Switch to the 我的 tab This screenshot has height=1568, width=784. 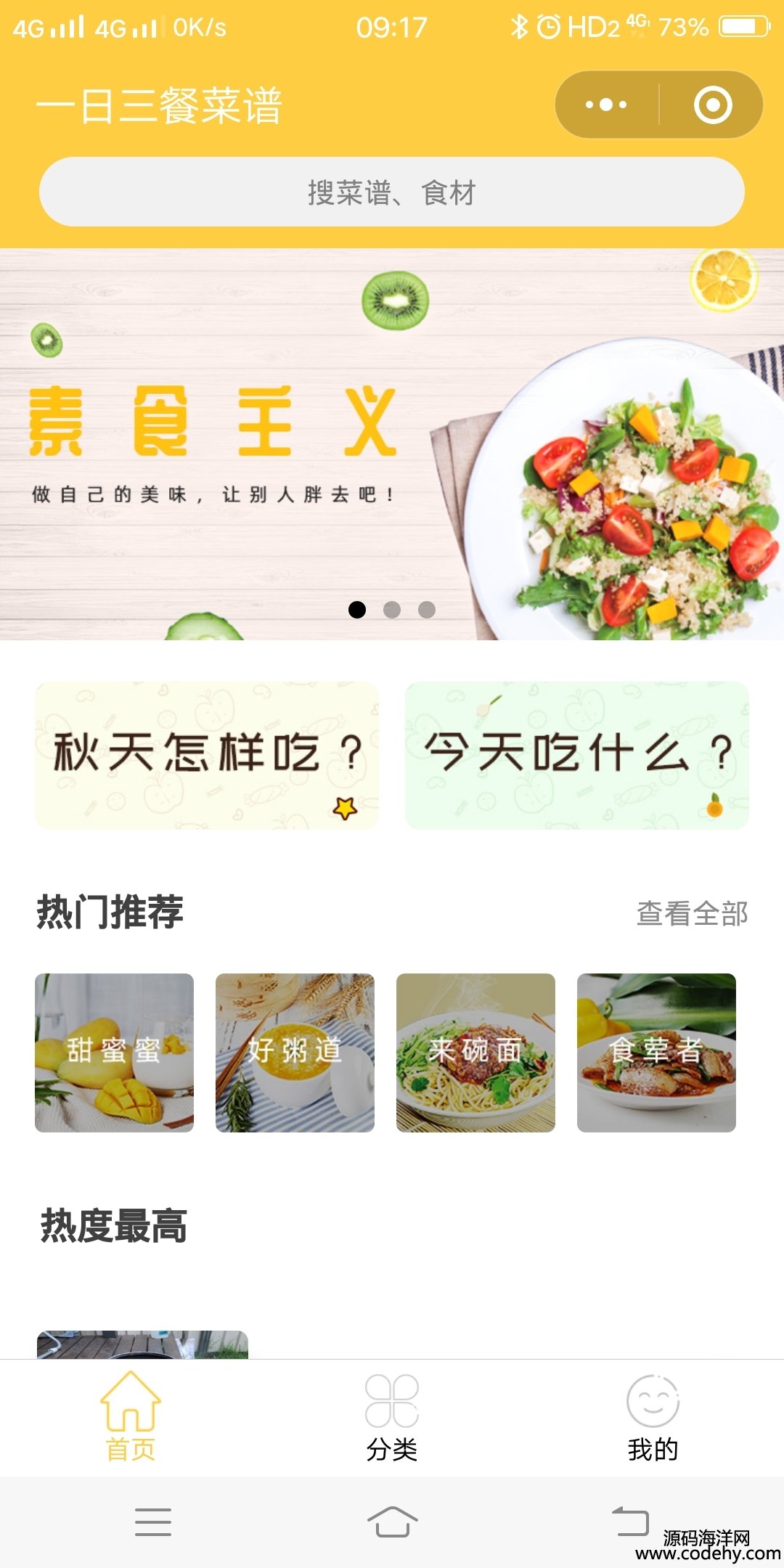(653, 1417)
